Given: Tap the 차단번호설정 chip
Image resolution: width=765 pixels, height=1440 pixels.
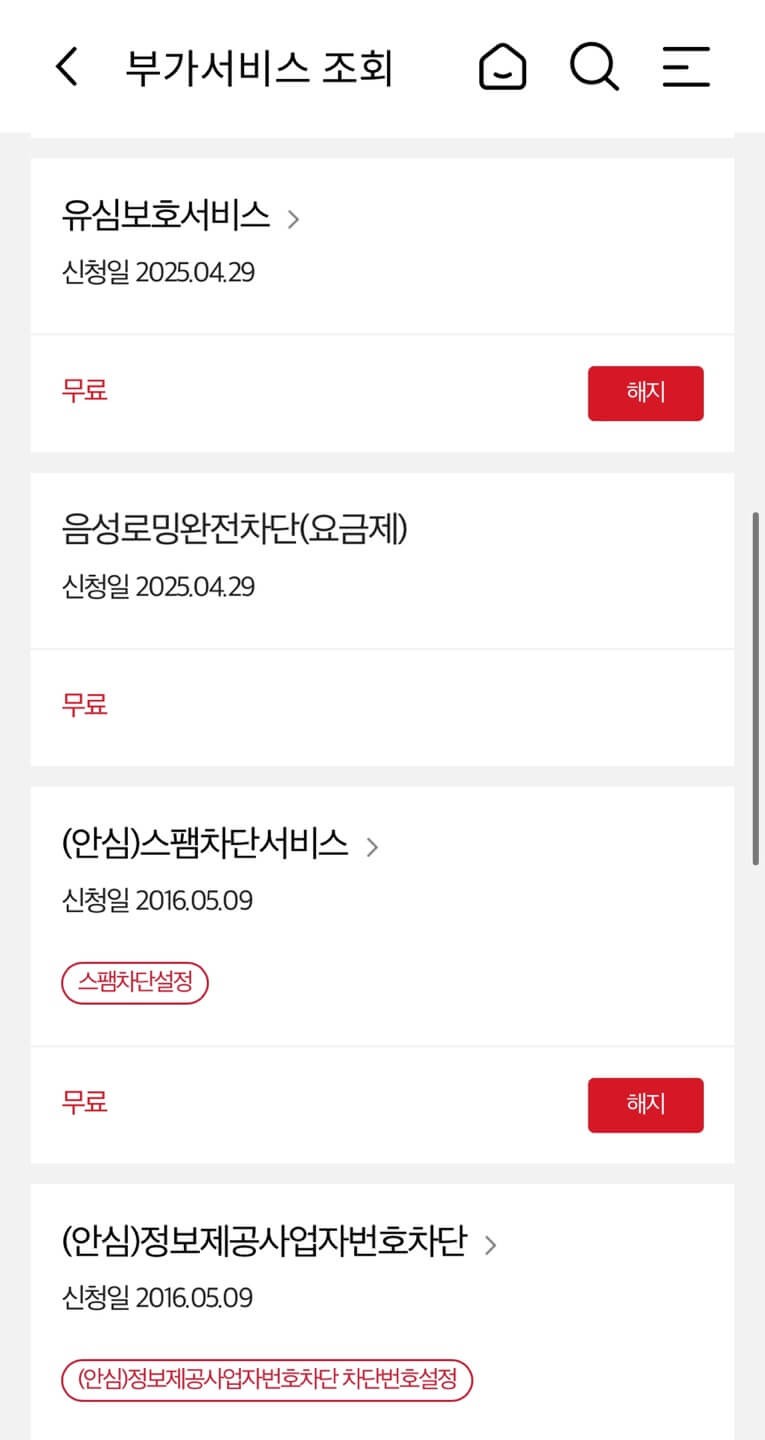Looking at the screenshot, I should (x=267, y=1380).
